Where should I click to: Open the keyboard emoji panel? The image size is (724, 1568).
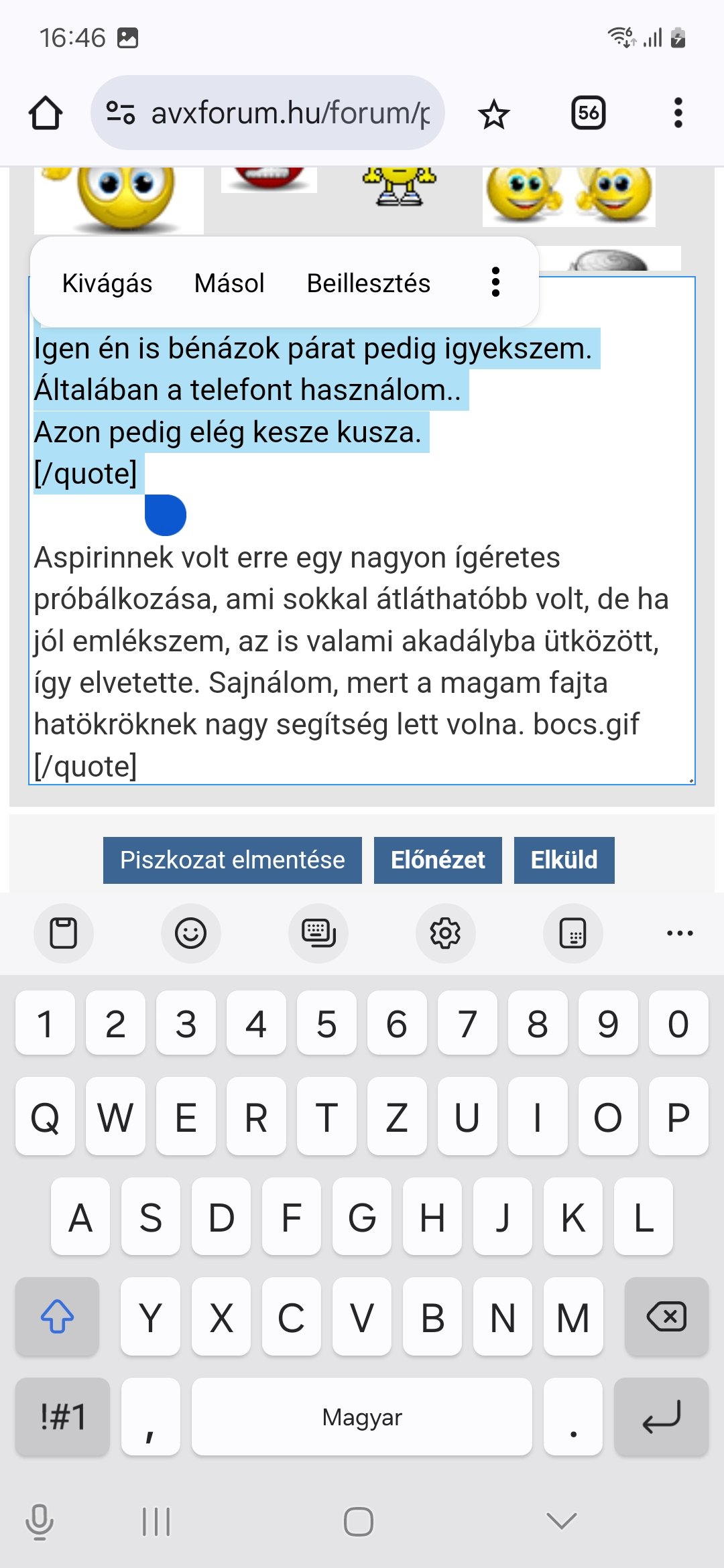pos(190,933)
